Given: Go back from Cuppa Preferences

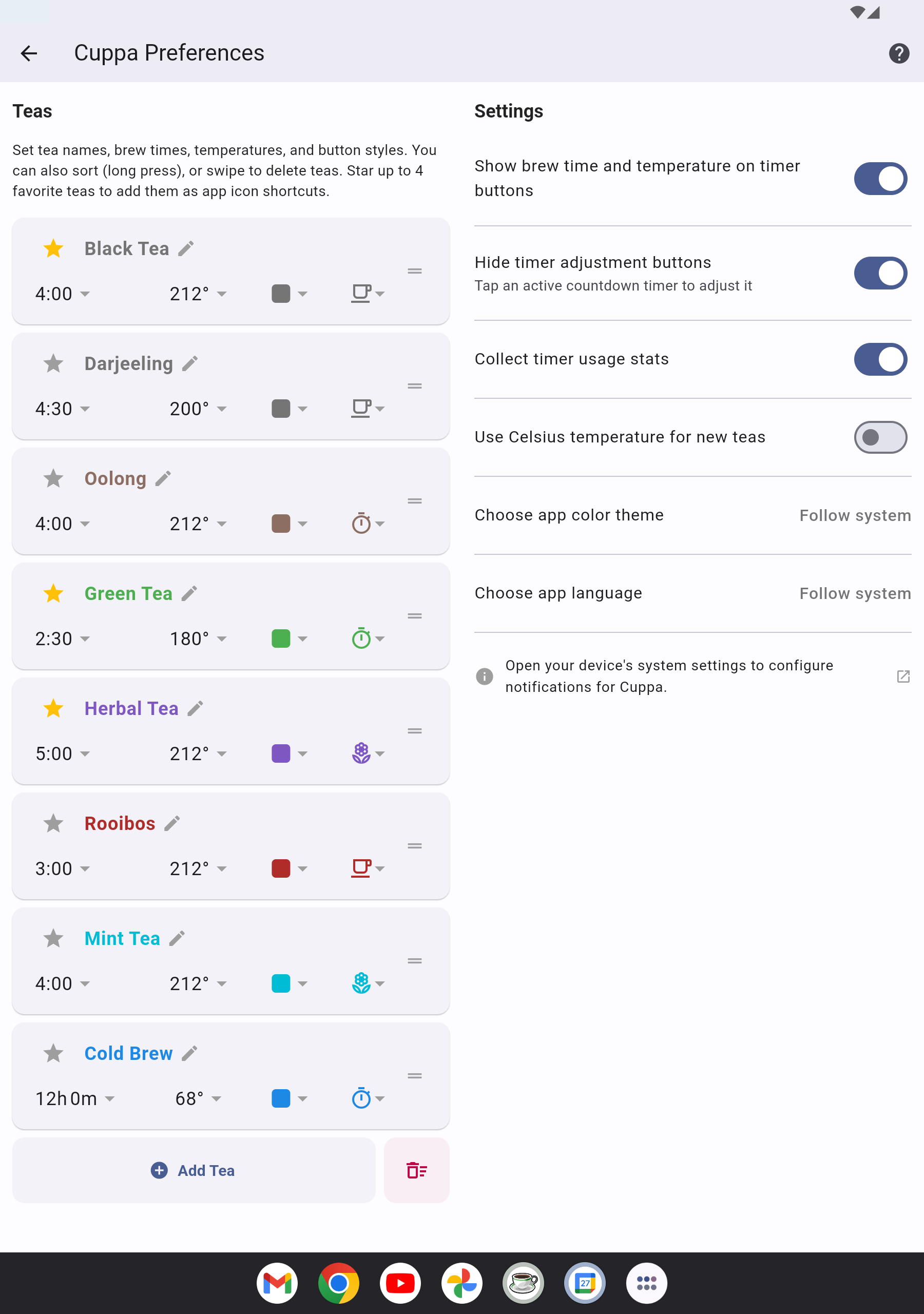Looking at the screenshot, I should [x=29, y=53].
